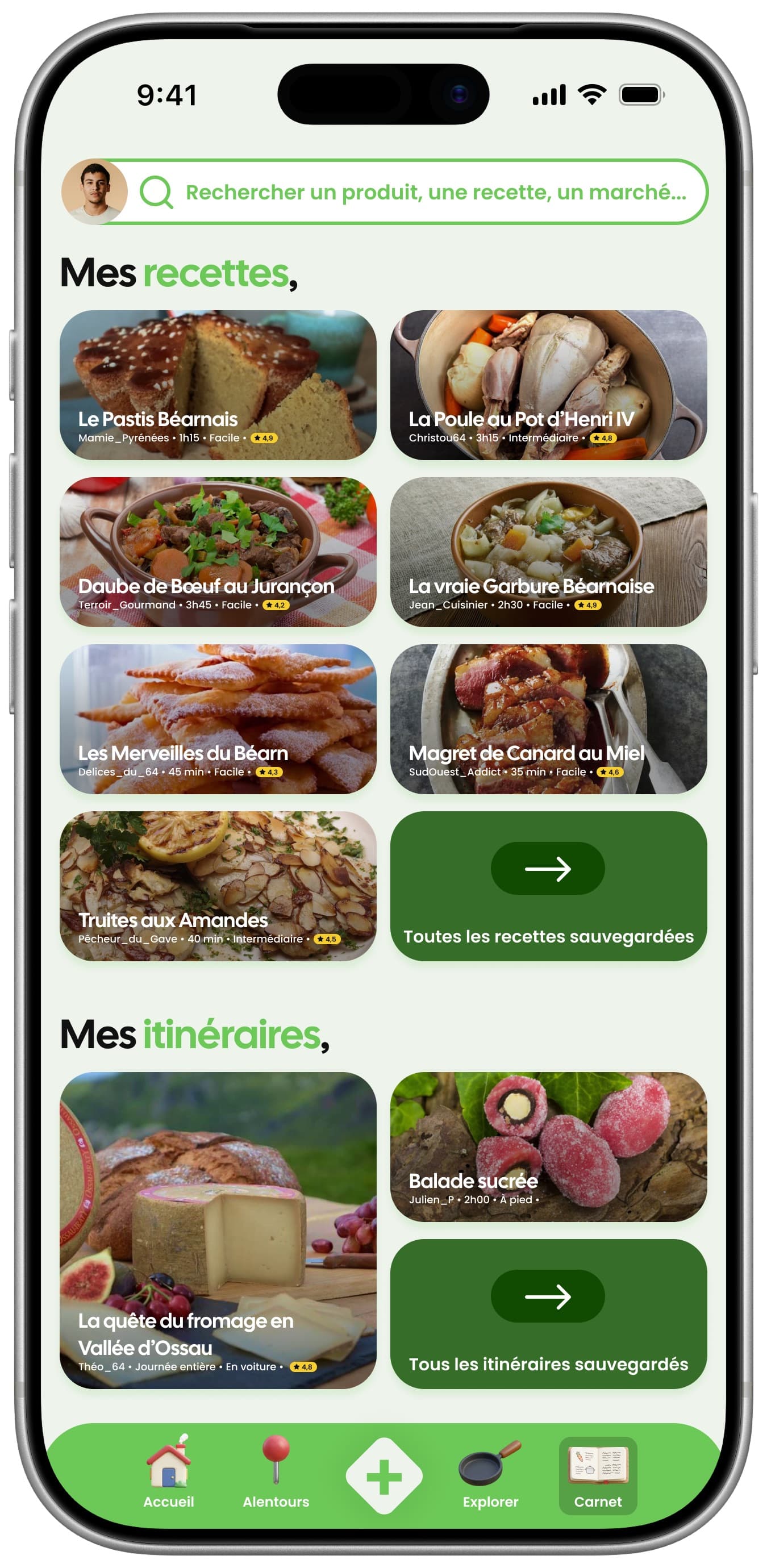Switch to the Explorer tab
Viewport: 767px width, 1568px height.
pos(491,1475)
